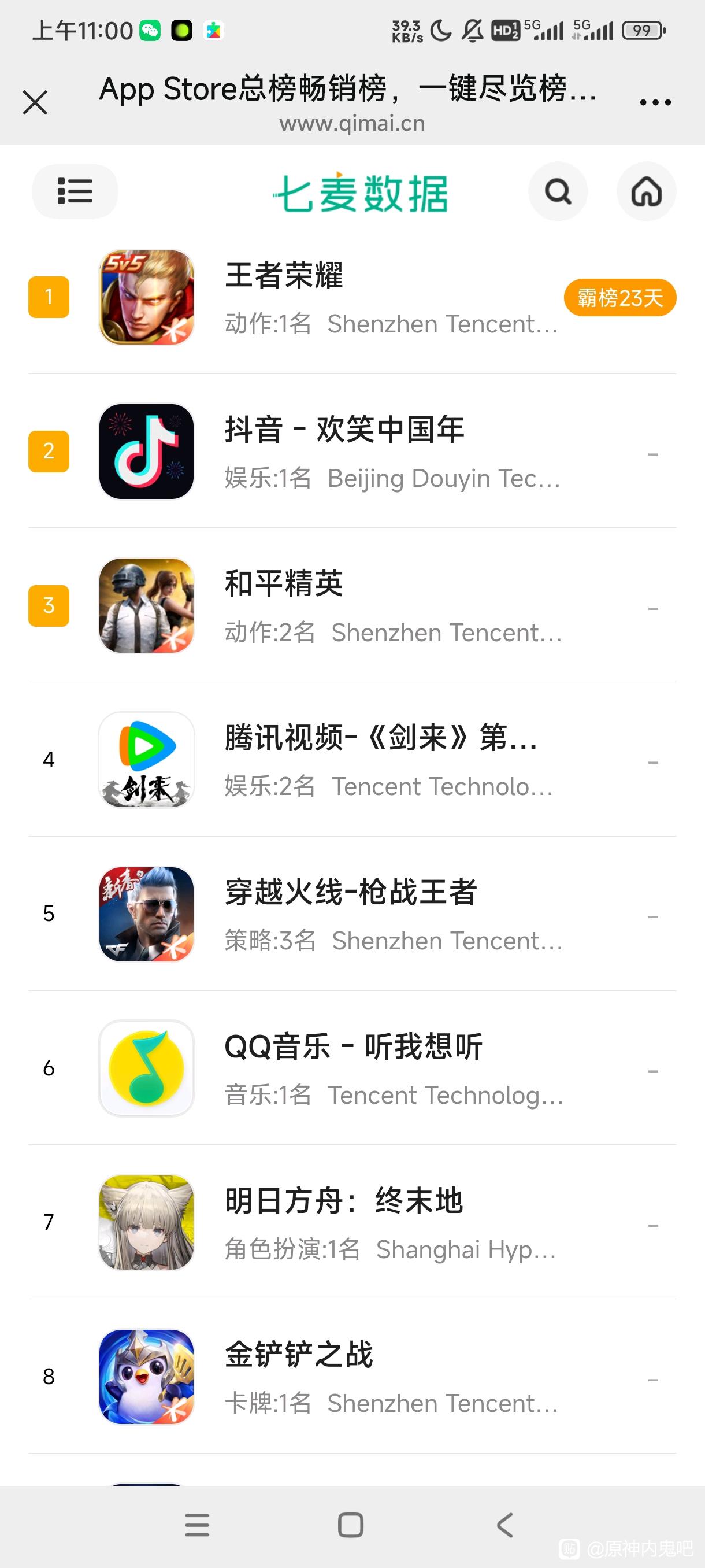This screenshot has width=705, height=1568.
Task: Open recent apps from navigation bar
Action: (x=197, y=1525)
